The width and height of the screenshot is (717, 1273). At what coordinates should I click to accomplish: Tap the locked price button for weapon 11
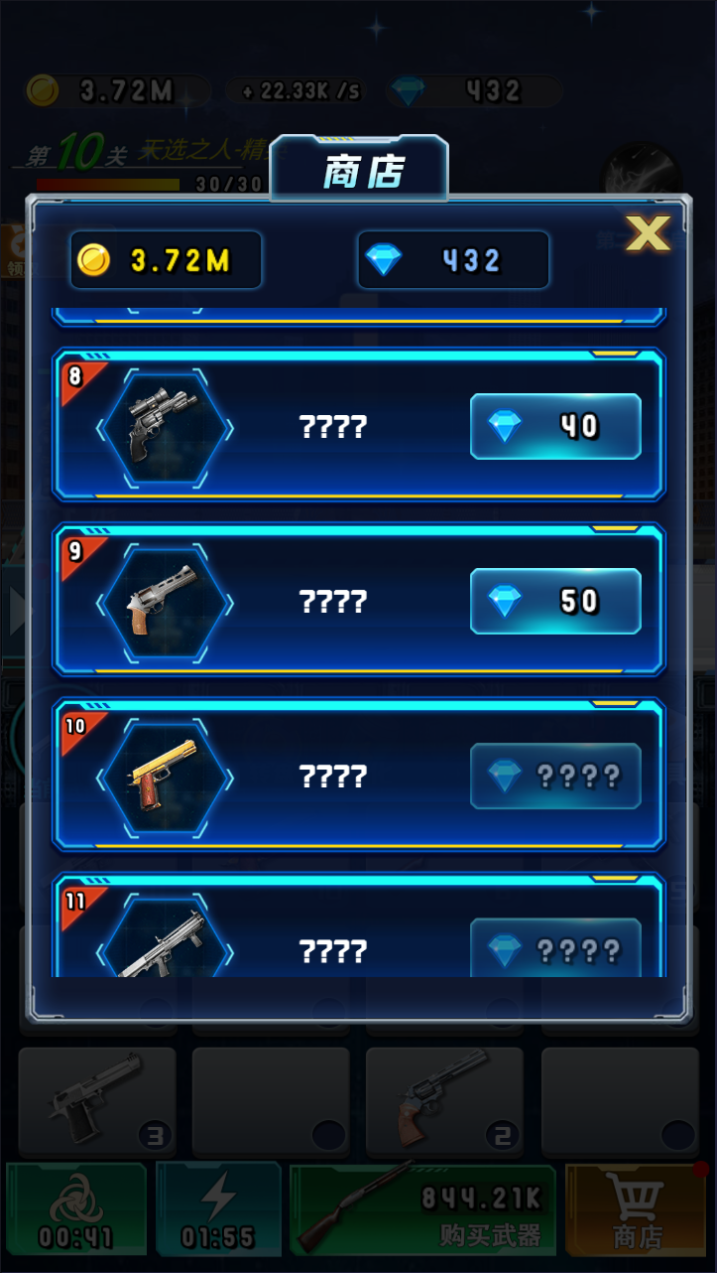click(555, 949)
